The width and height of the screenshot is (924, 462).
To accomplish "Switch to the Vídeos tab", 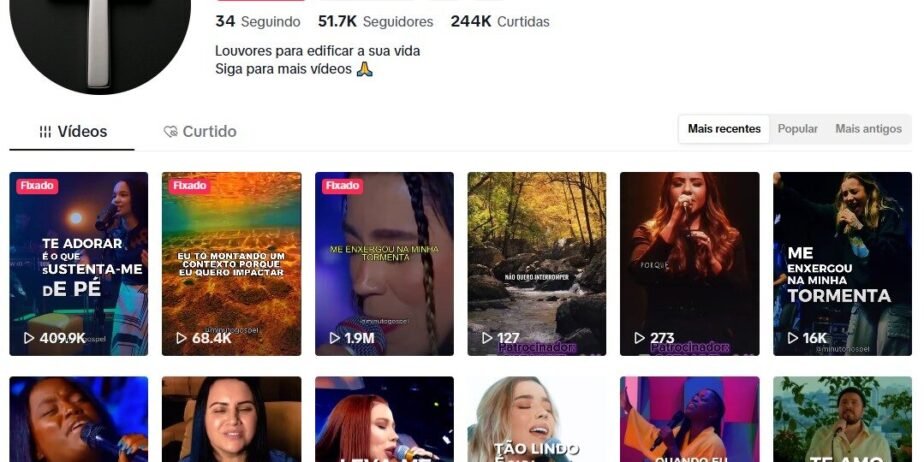I will (73, 131).
